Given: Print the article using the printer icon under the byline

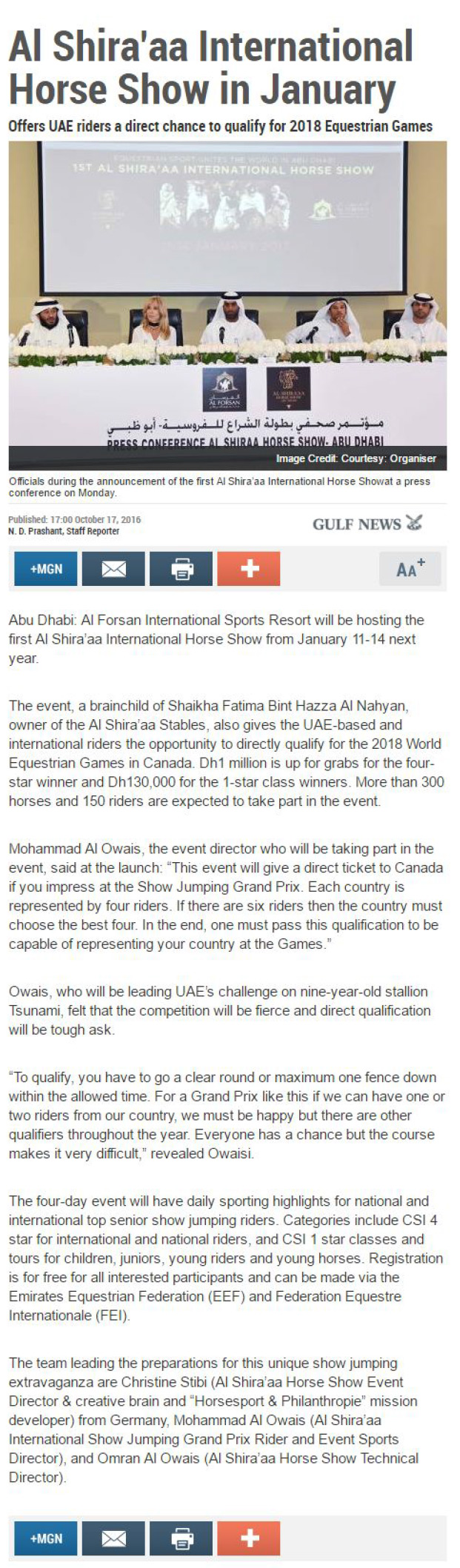Looking at the screenshot, I should [x=181, y=569].
